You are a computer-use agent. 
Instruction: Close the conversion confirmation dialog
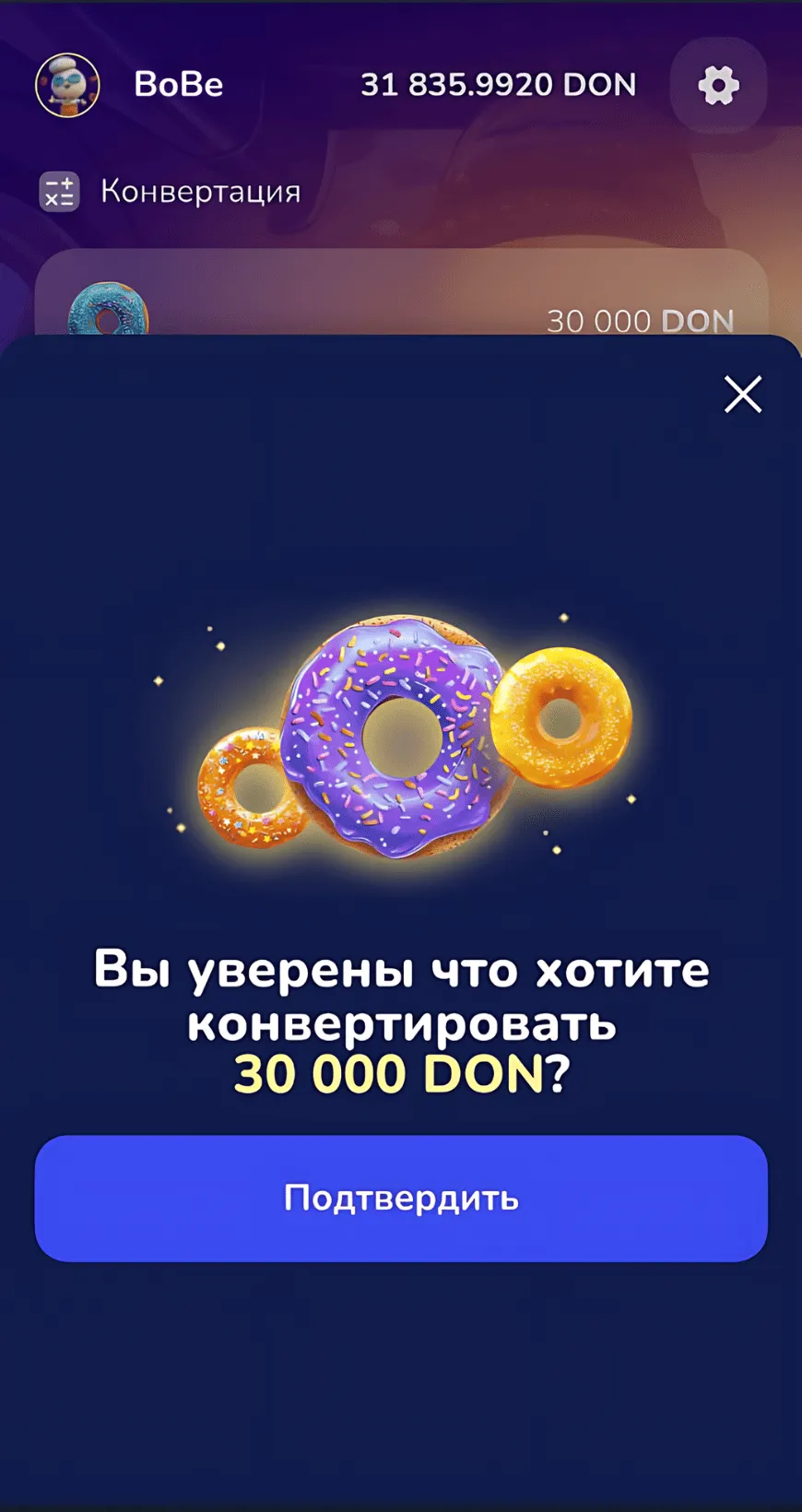pyautogui.click(x=742, y=395)
